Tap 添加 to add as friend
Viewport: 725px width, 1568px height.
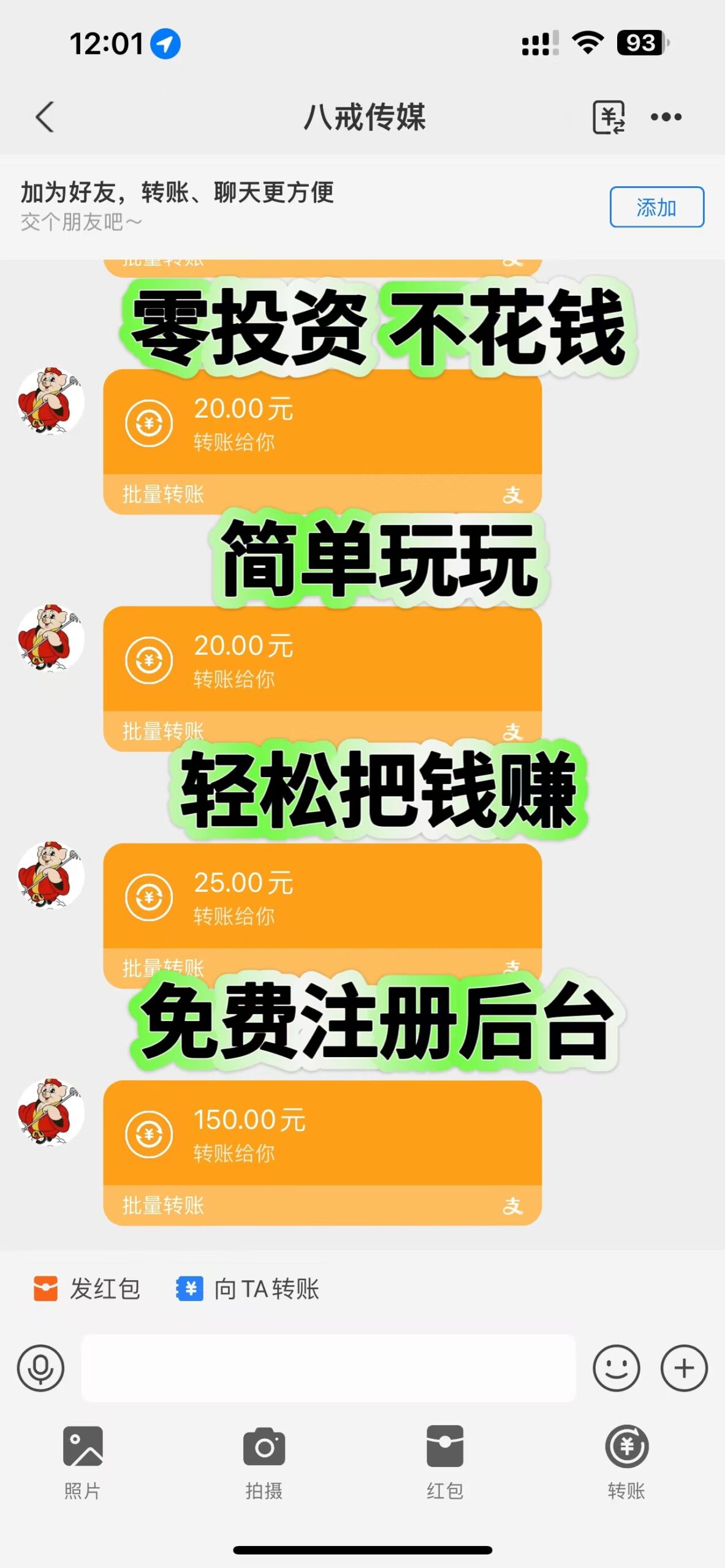[656, 207]
